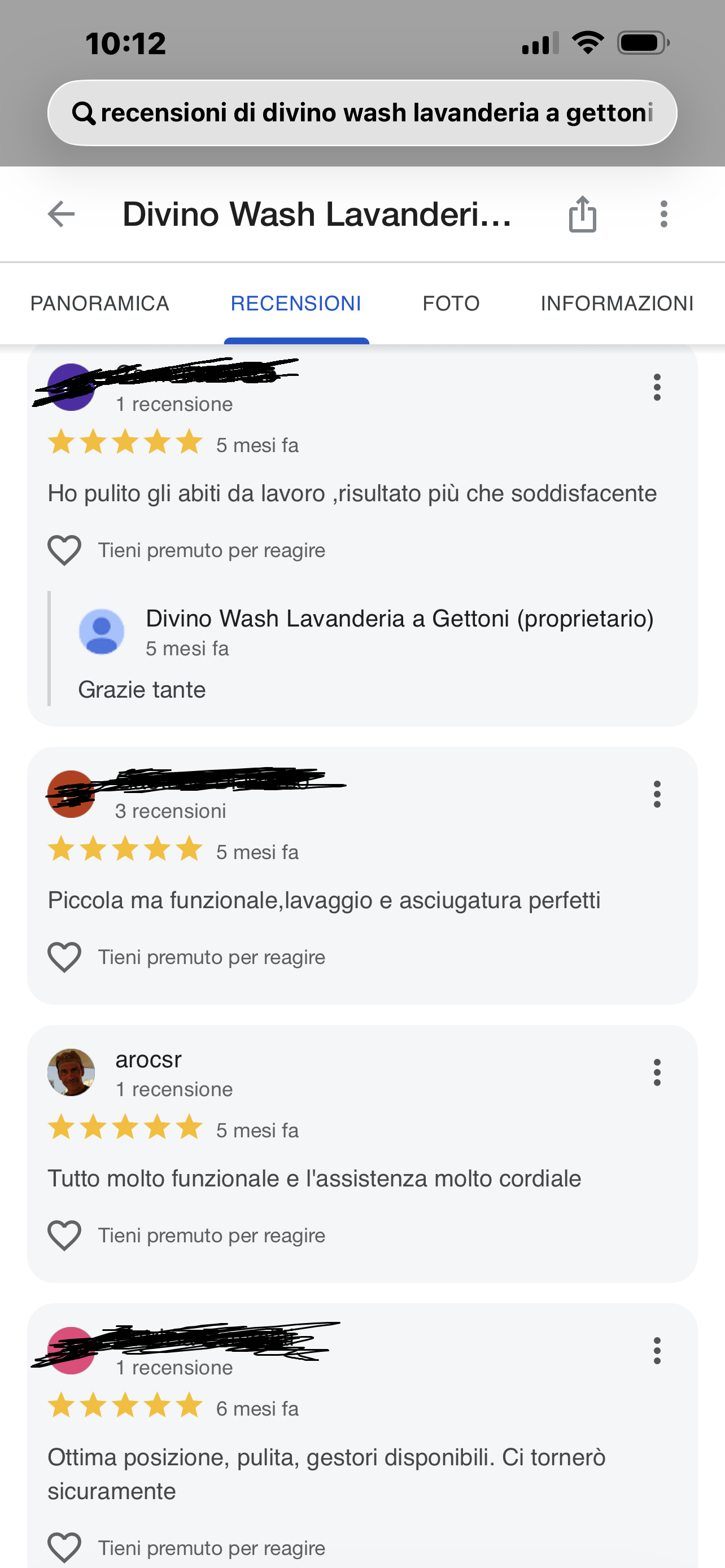Open the Informazioni tab

(x=617, y=303)
